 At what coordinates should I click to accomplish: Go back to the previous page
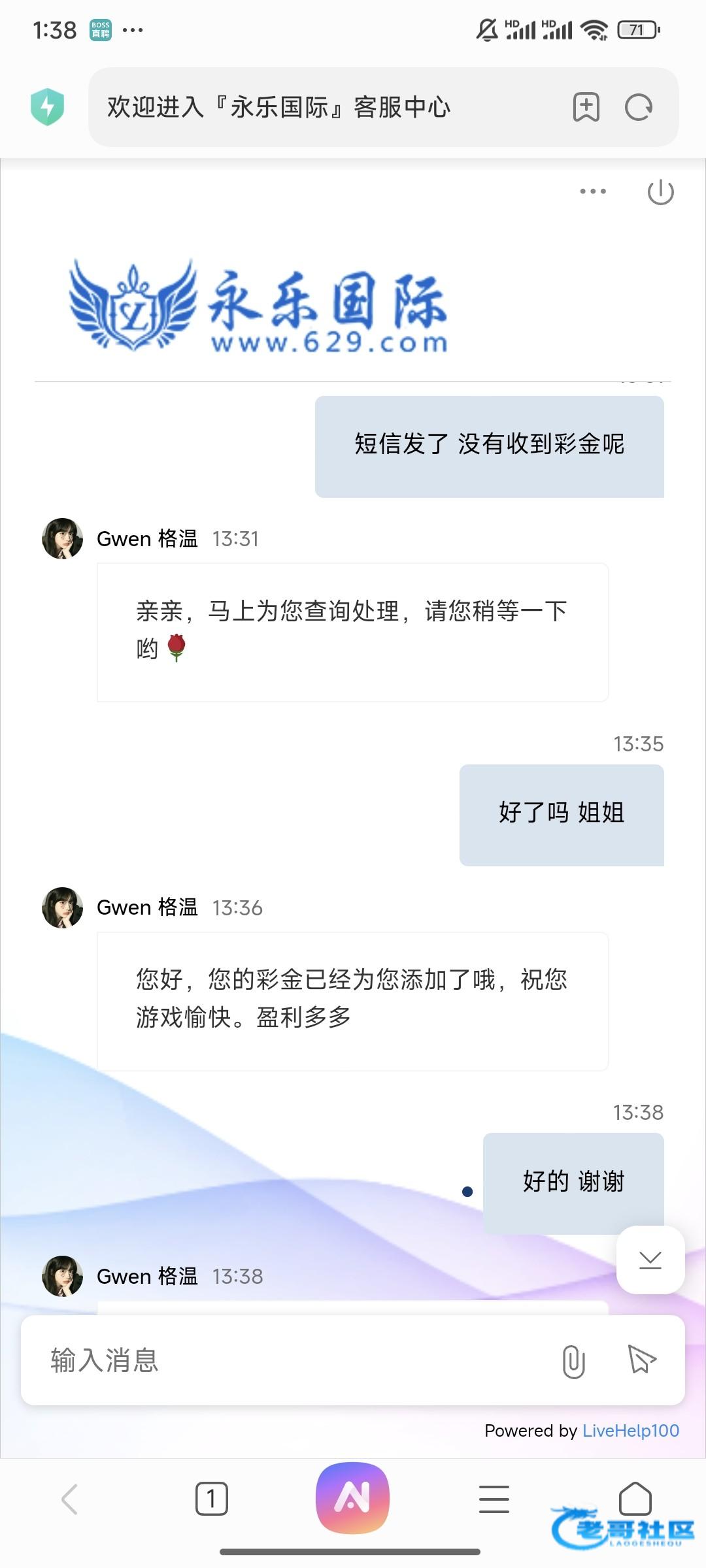(70, 1499)
